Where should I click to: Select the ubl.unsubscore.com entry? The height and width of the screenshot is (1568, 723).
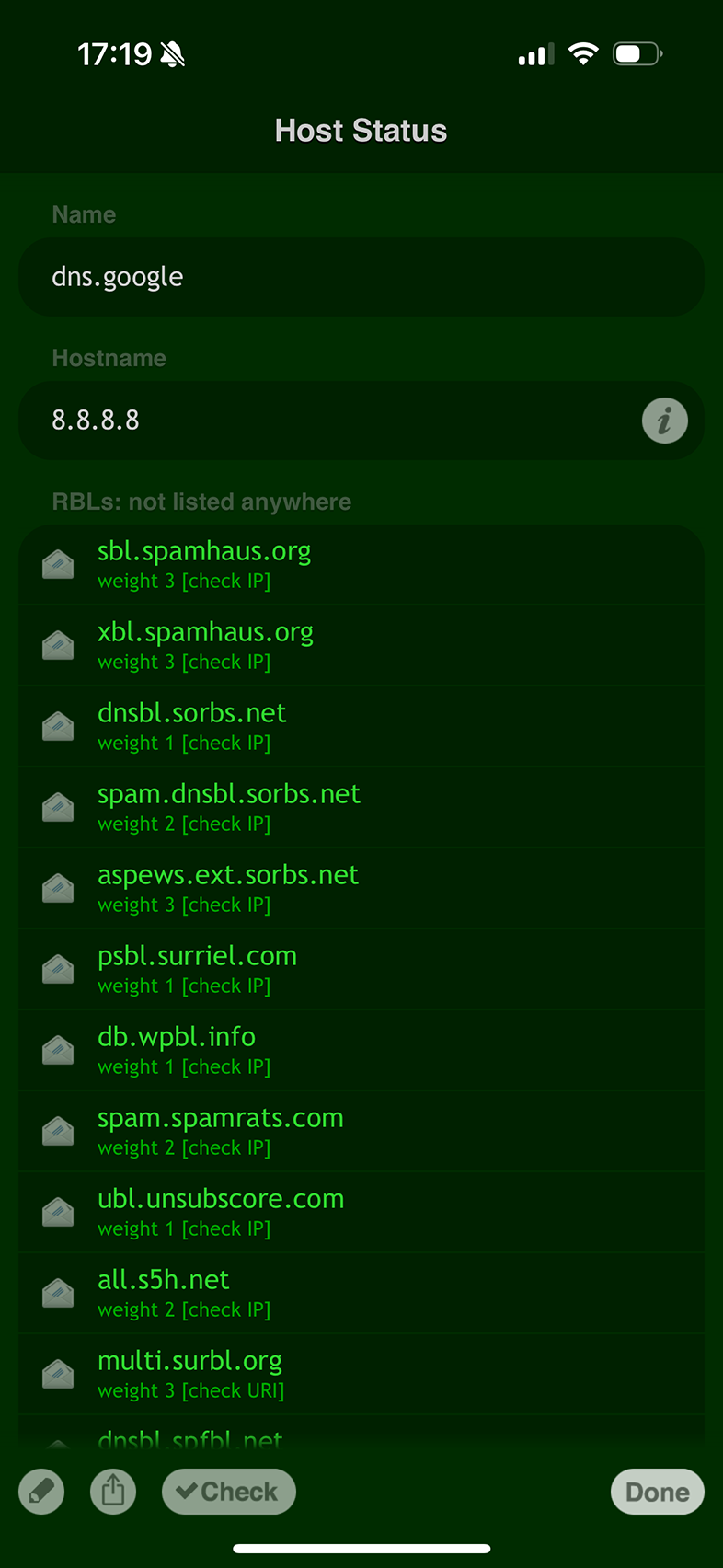pos(361,1211)
